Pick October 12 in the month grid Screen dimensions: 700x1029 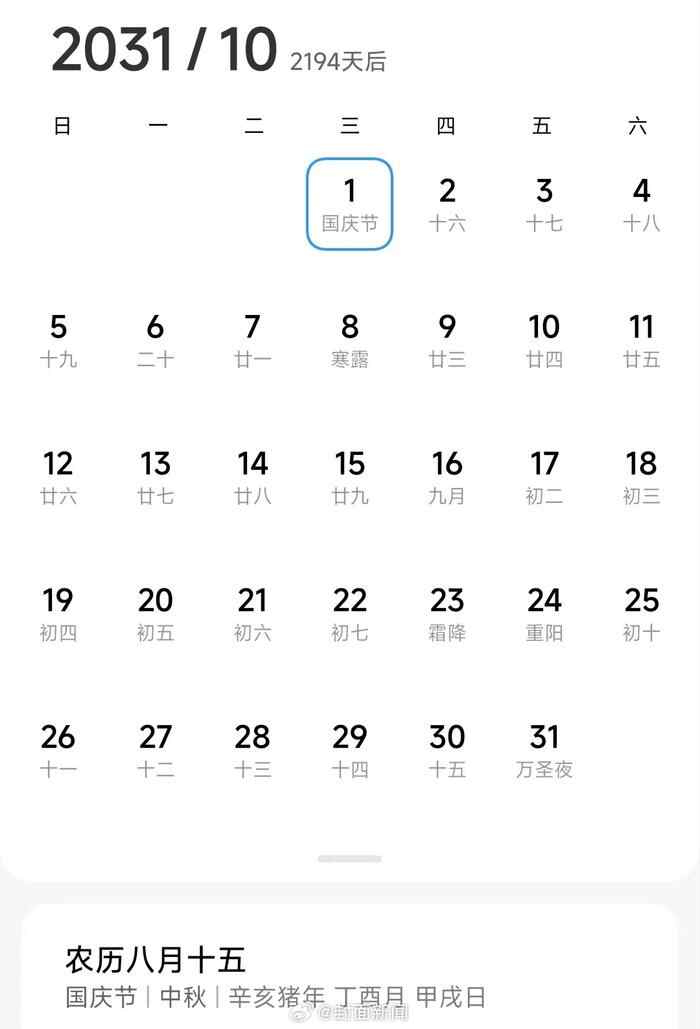[x=58, y=477]
